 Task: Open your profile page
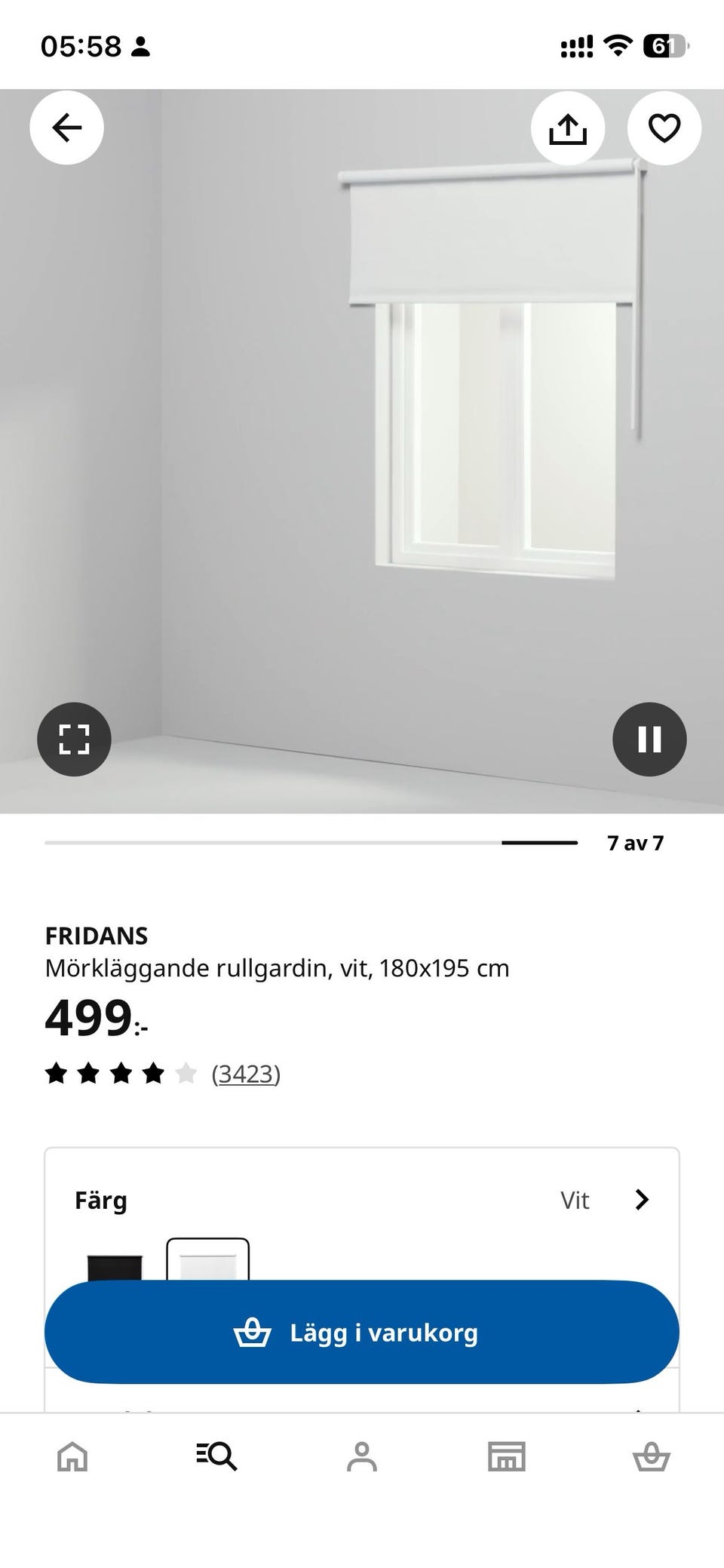point(362,1456)
